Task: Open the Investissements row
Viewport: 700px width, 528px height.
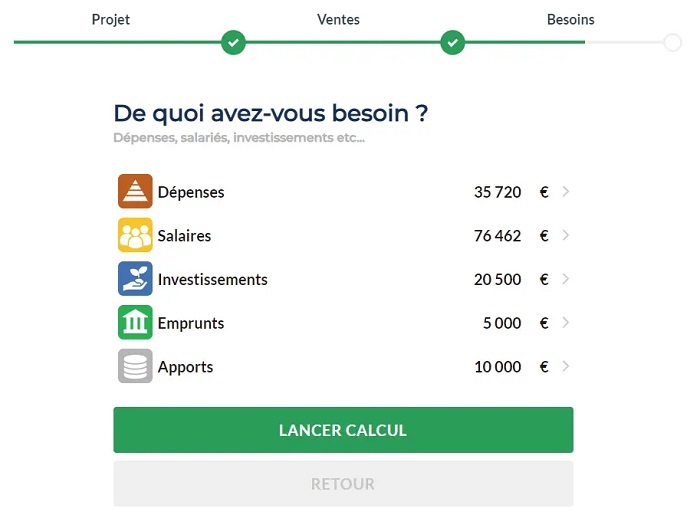Action: click(343, 280)
